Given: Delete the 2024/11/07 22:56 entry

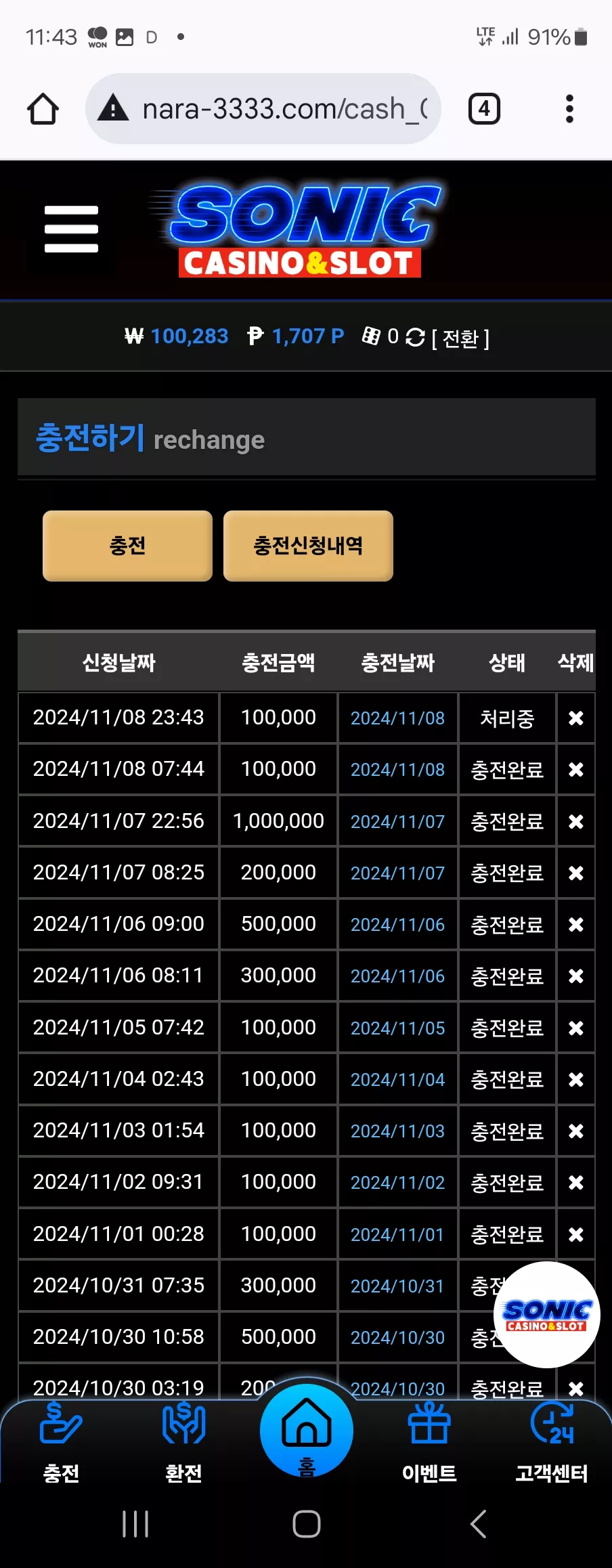Looking at the screenshot, I should pyautogui.click(x=576, y=821).
